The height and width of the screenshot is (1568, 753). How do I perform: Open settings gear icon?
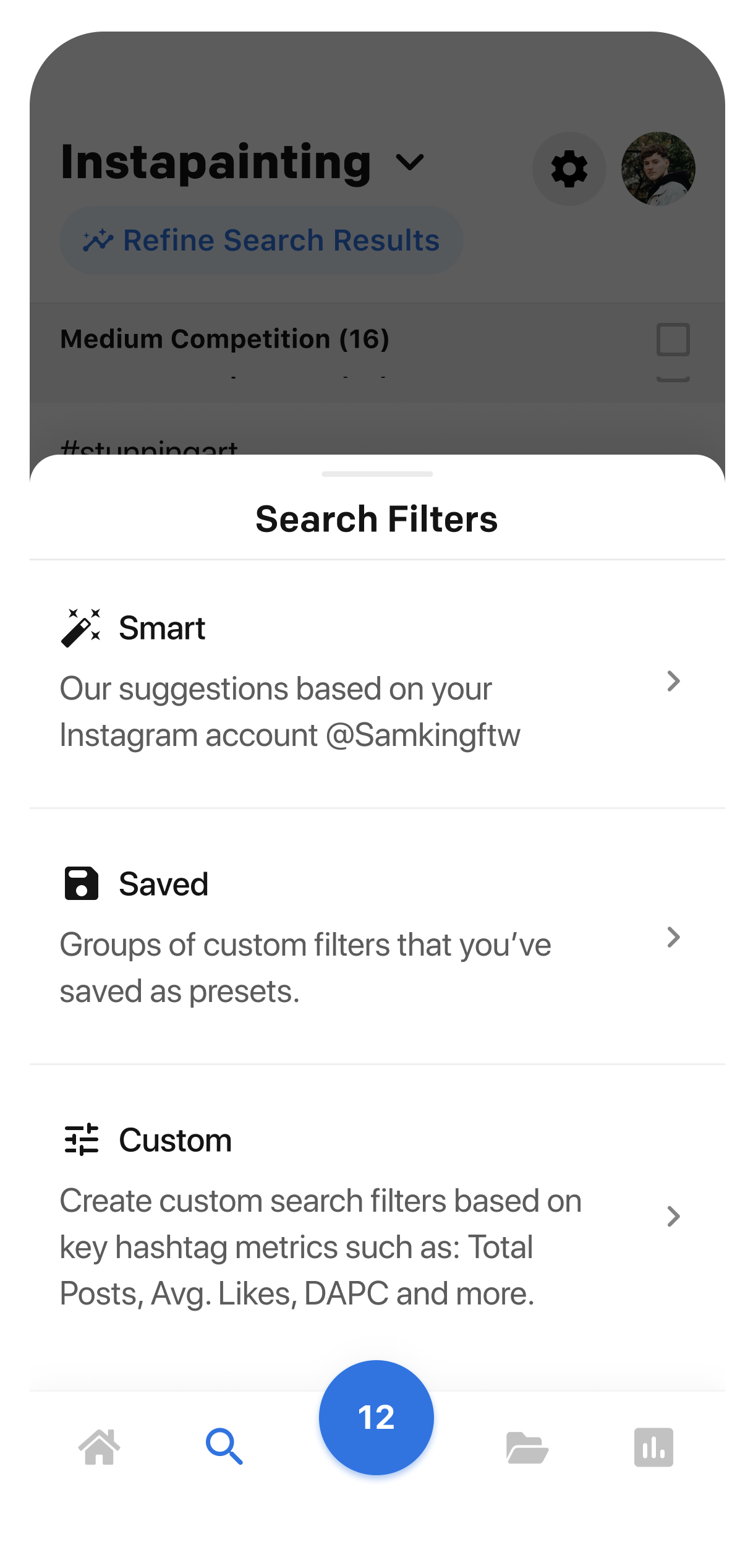pyautogui.click(x=569, y=168)
